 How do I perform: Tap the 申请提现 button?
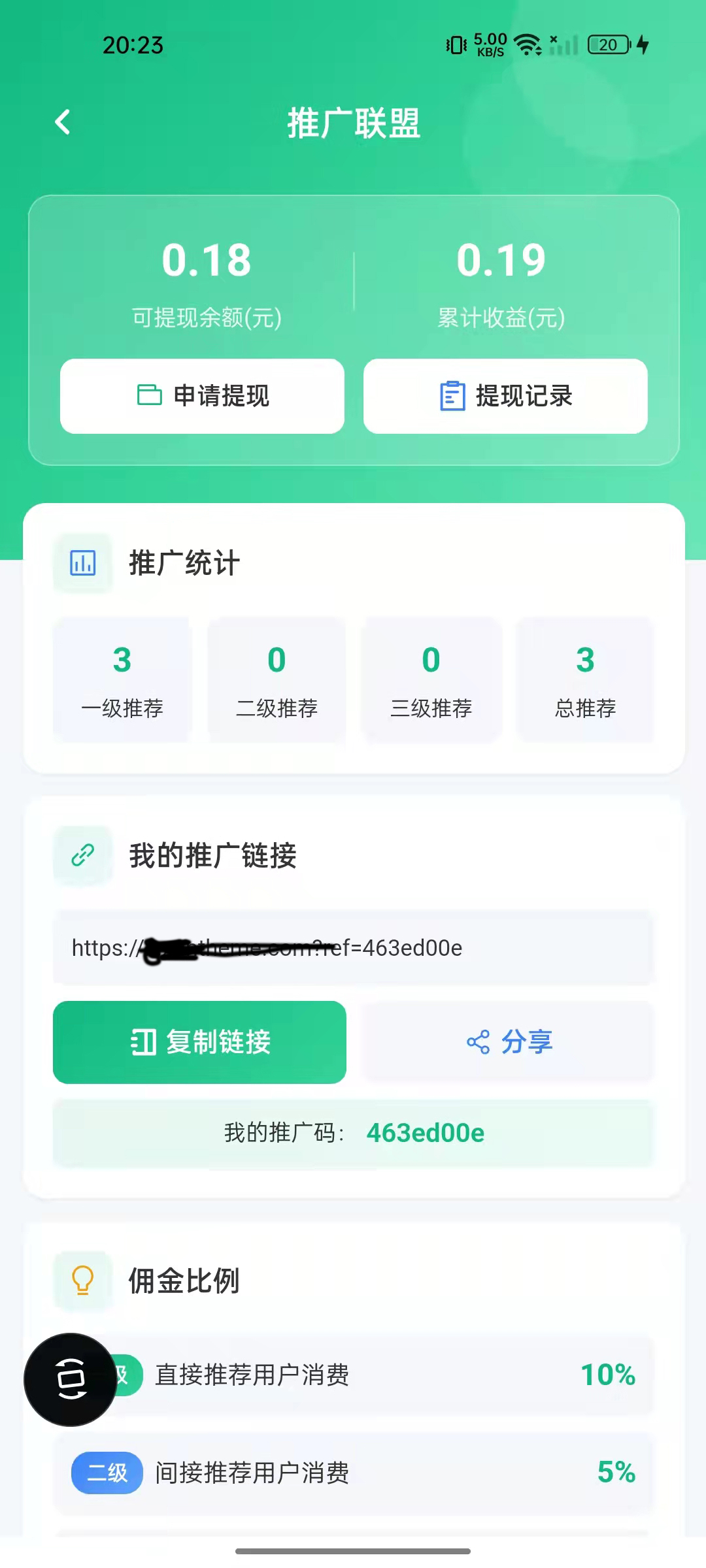[x=202, y=396]
